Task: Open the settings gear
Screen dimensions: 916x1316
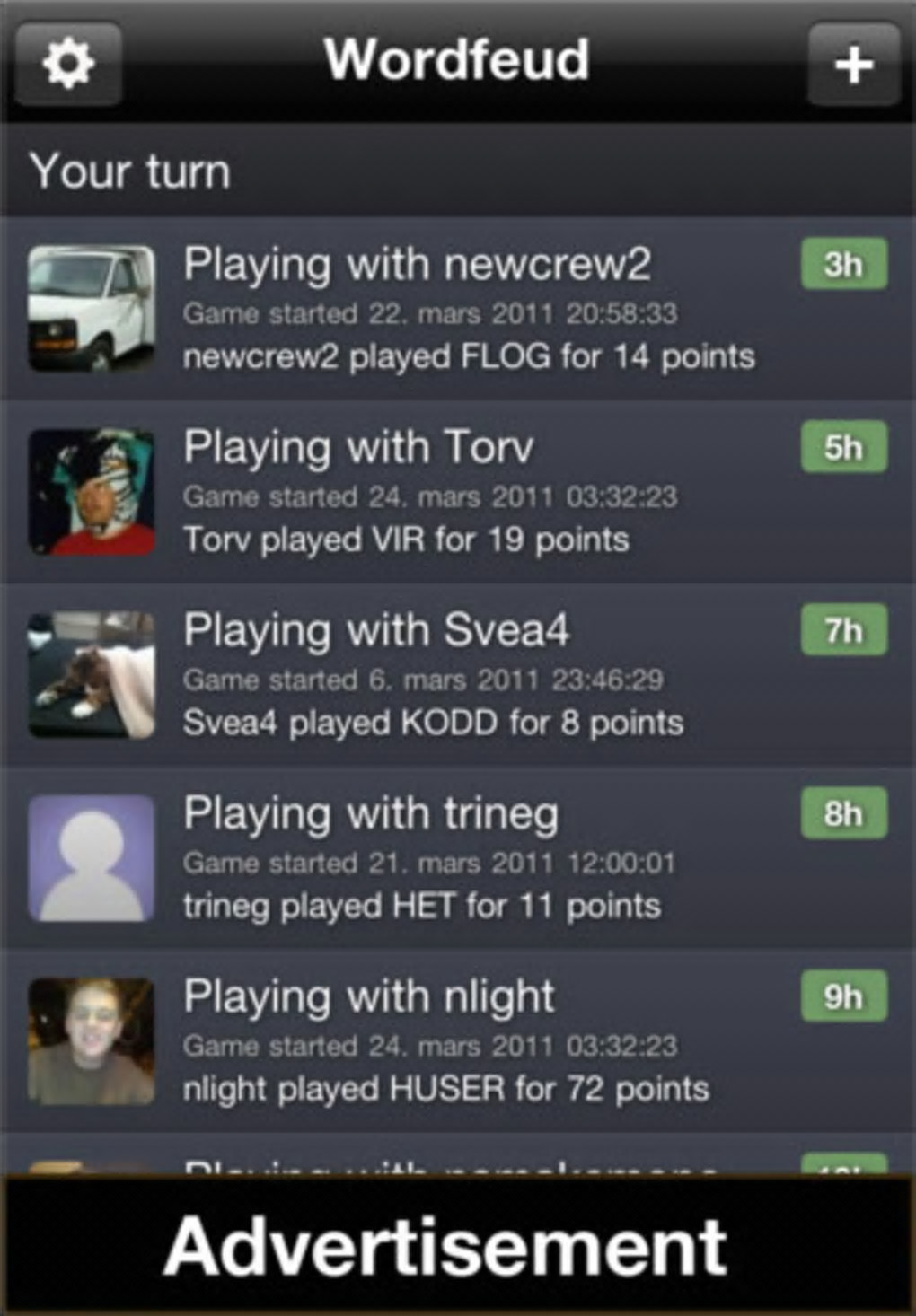Action: point(68,64)
